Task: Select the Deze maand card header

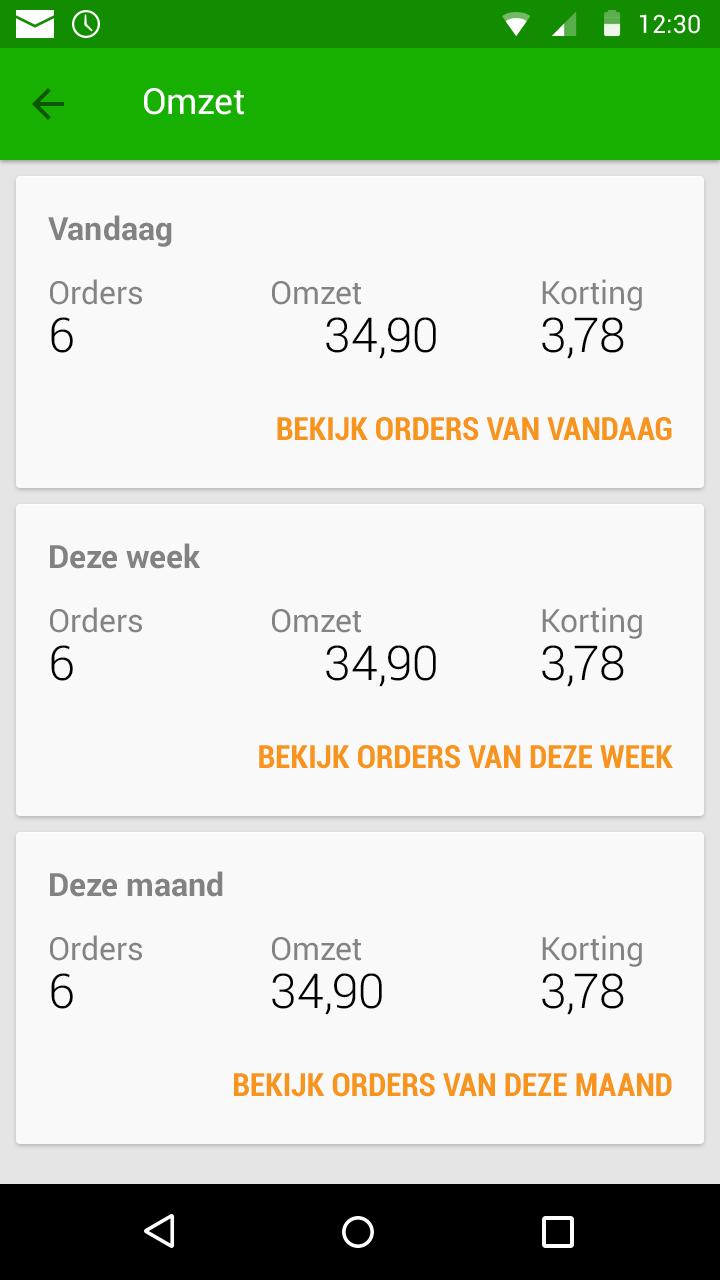Action: click(135, 884)
